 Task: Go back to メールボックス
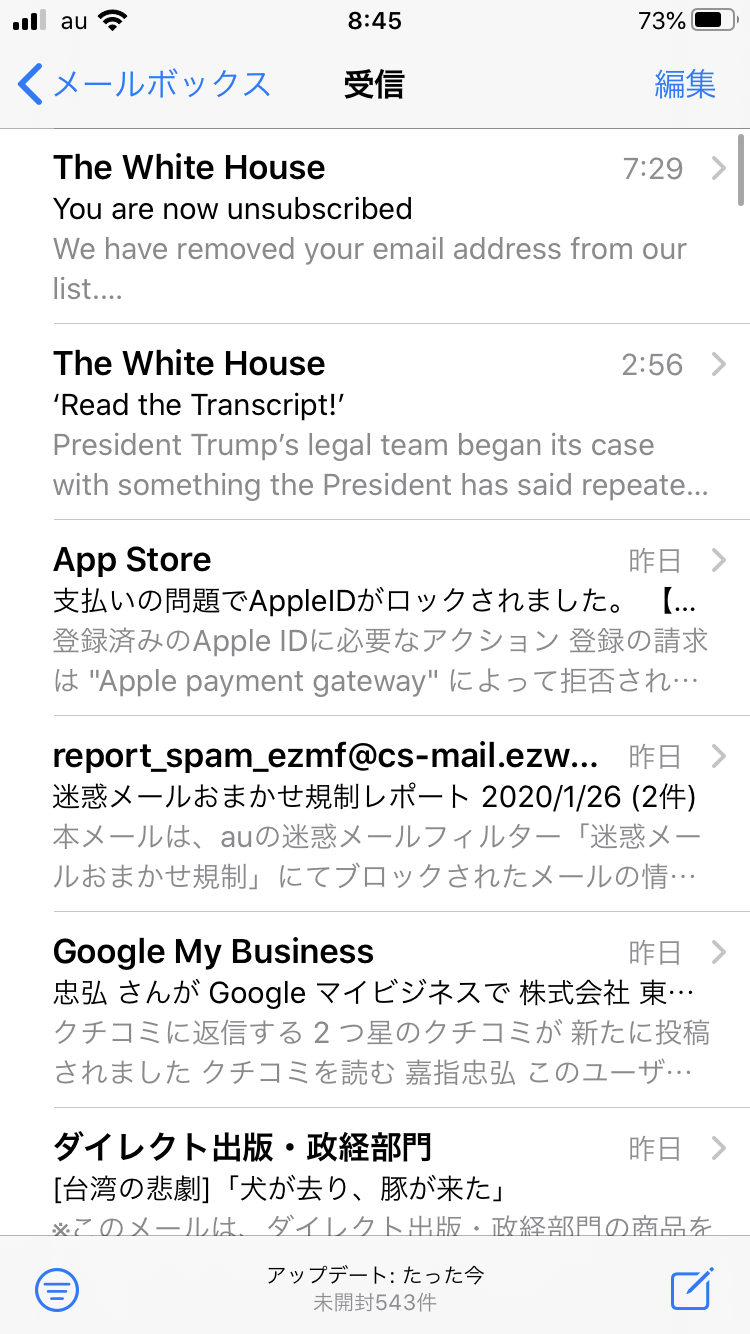pos(145,84)
